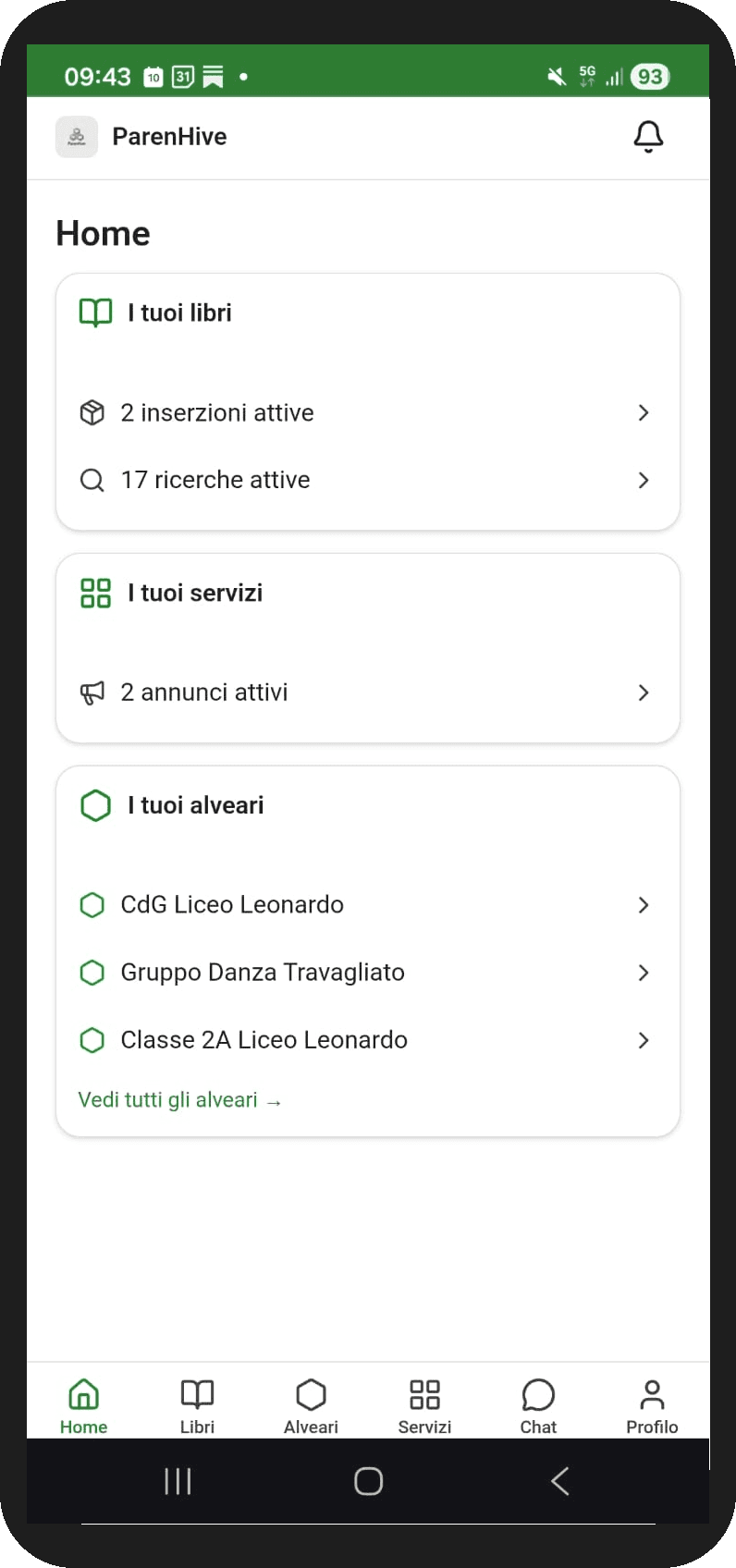Open the Profilo person icon

652,1396
